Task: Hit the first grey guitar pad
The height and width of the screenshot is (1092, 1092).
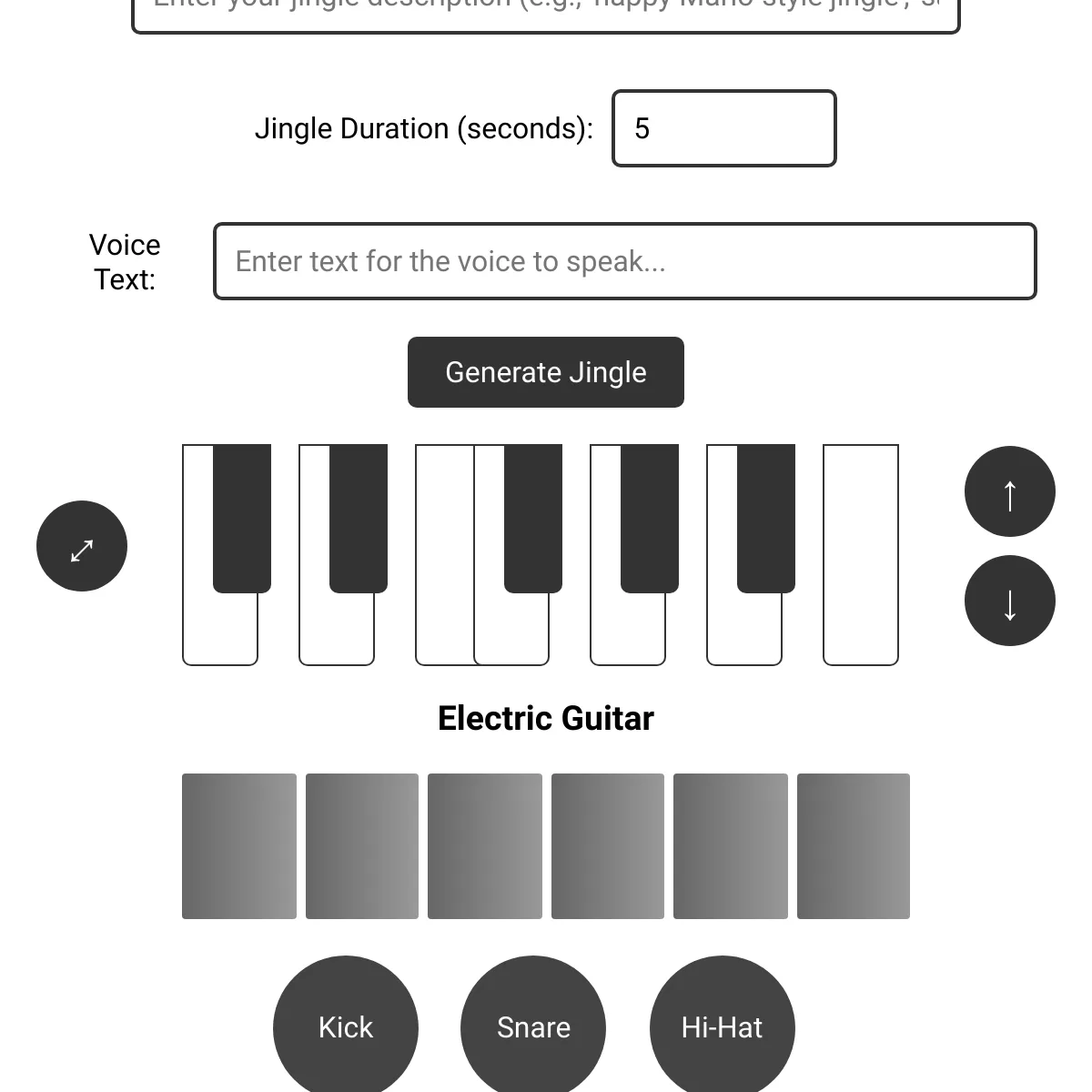Action: (239, 846)
